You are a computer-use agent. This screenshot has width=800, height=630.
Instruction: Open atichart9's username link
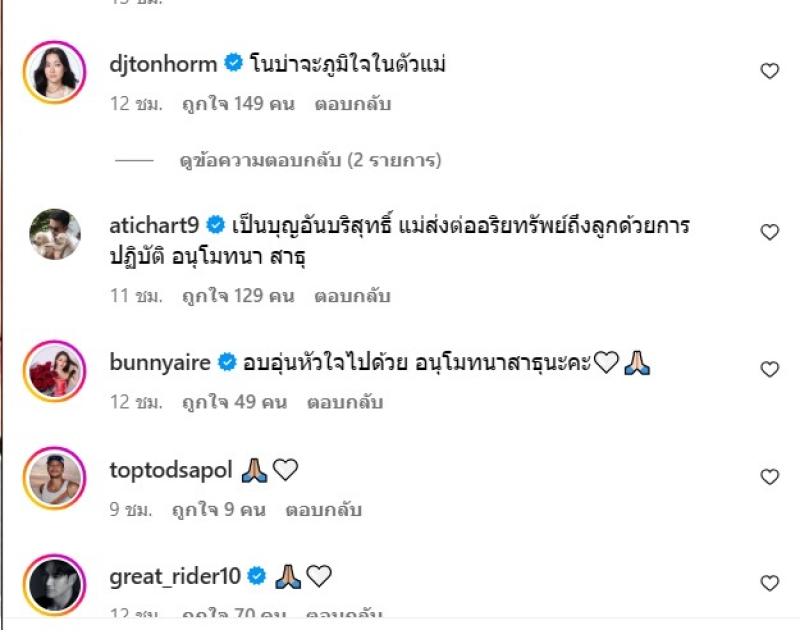(155, 225)
